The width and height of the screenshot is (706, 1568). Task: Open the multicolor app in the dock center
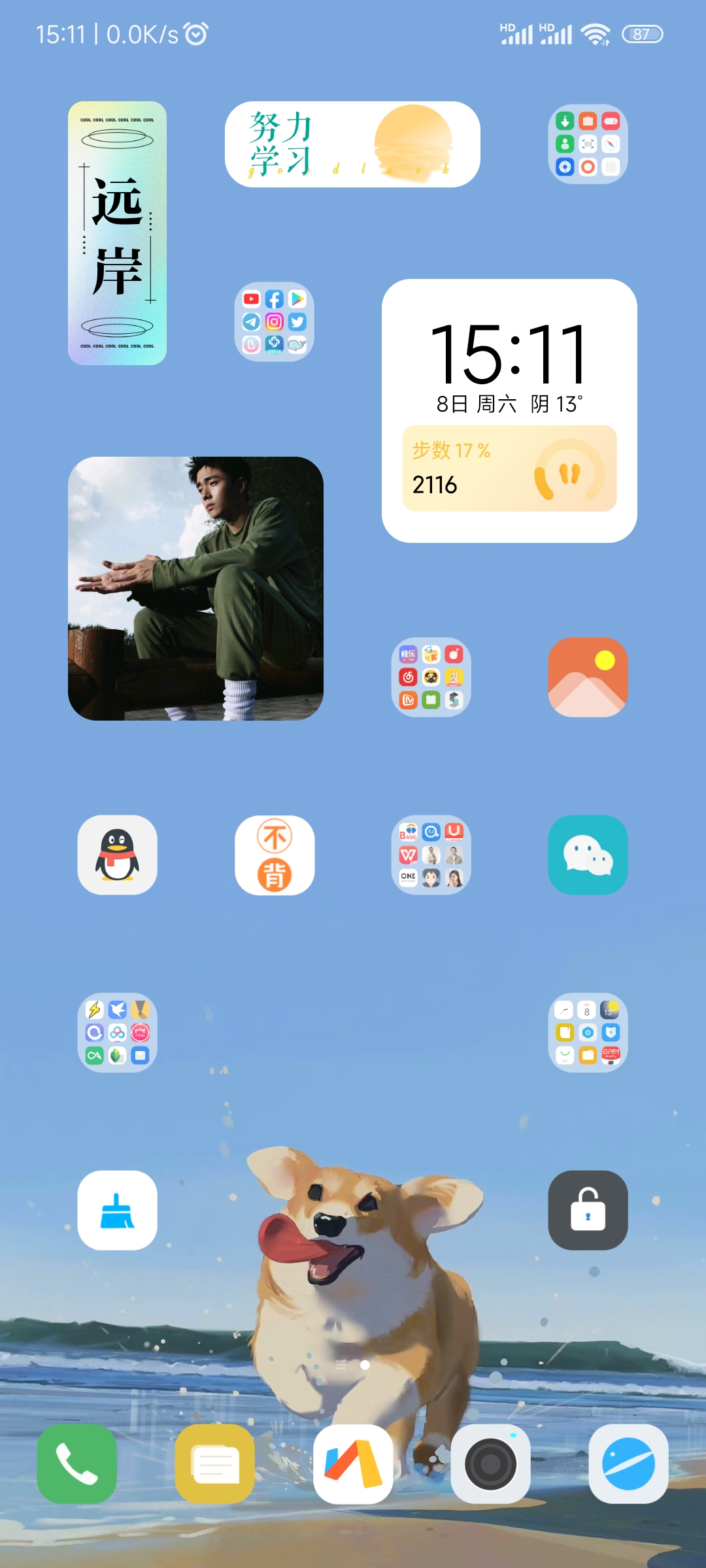coord(353,1463)
